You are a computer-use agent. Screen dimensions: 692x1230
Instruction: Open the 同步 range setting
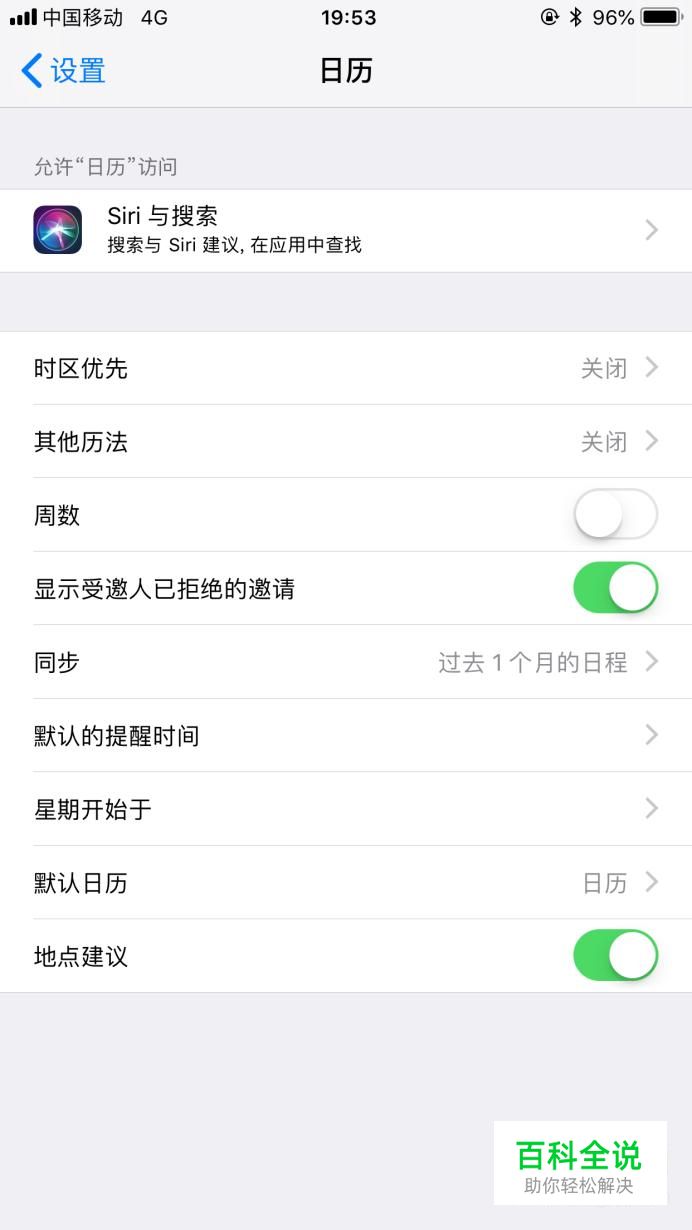(x=346, y=662)
